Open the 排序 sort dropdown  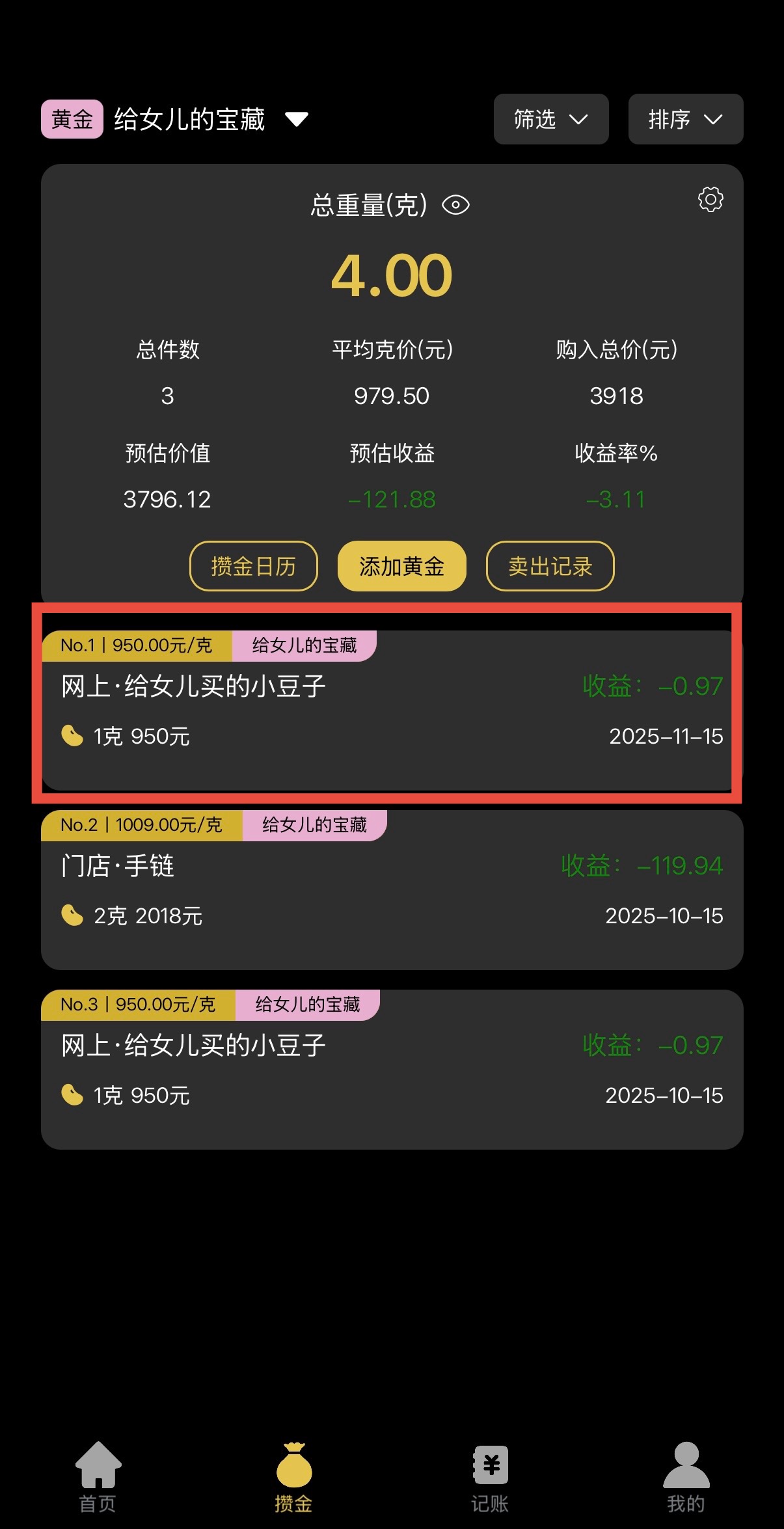pyautogui.click(x=685, y=120)
